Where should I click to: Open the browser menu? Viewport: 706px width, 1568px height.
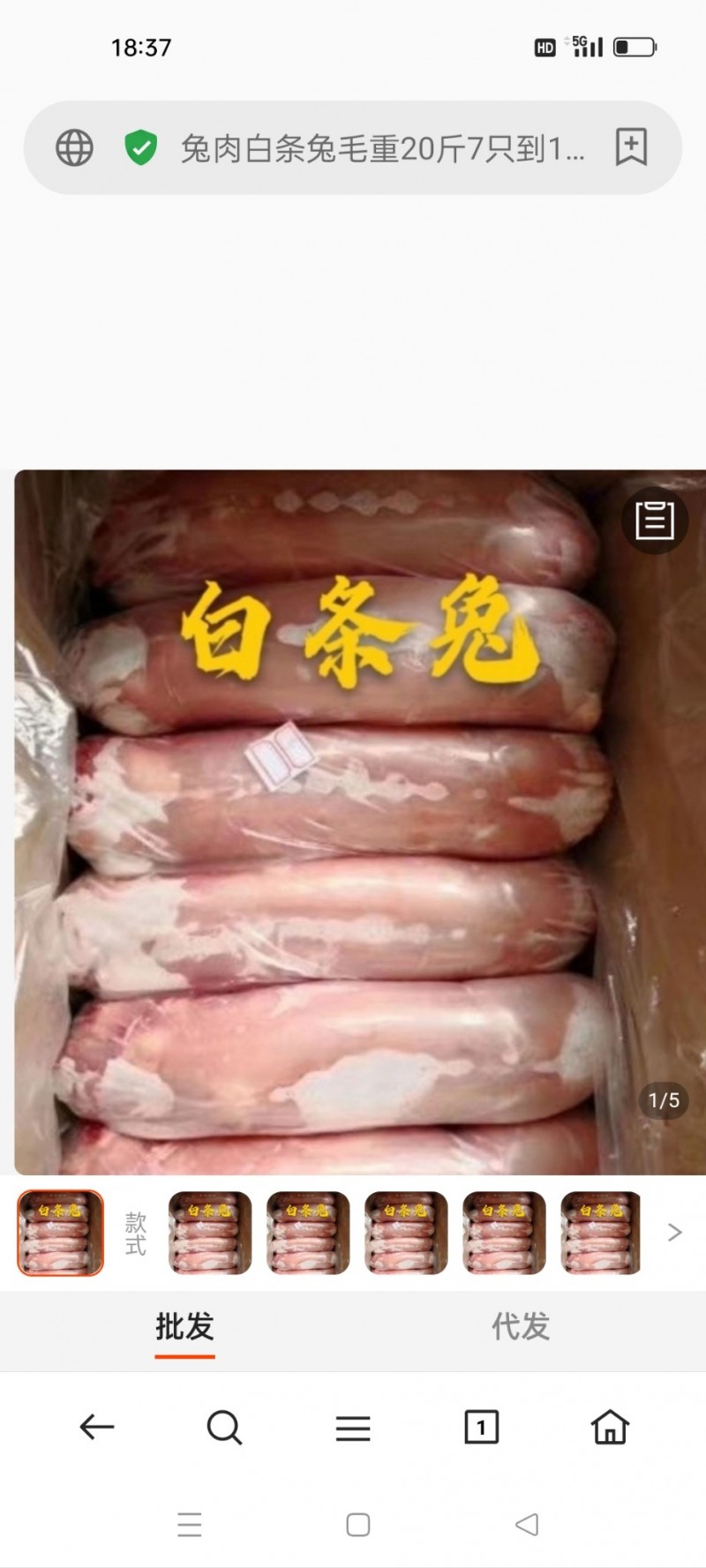pos(353,1427)
